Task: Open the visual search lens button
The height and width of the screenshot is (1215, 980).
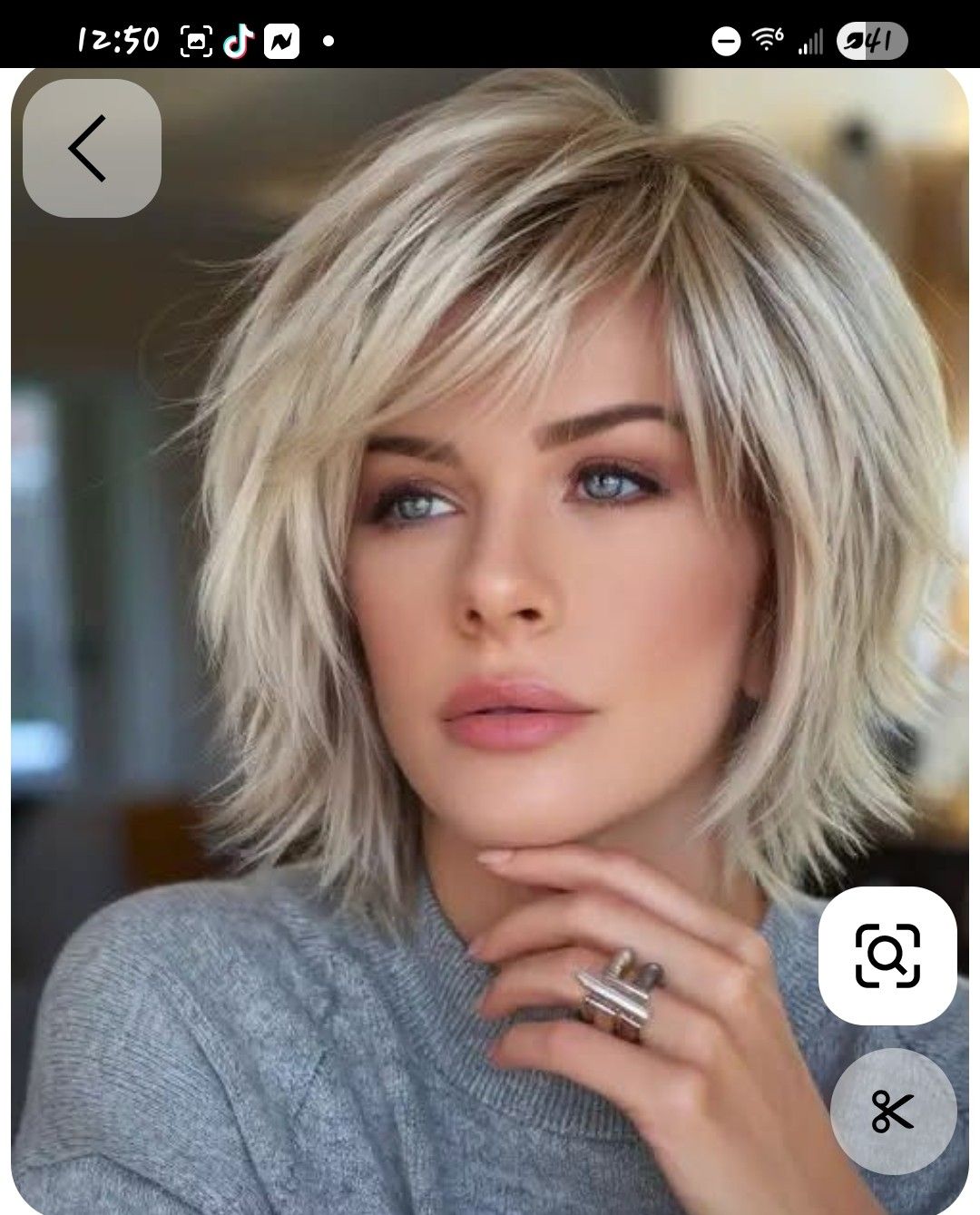Action: tap(887, 955)
